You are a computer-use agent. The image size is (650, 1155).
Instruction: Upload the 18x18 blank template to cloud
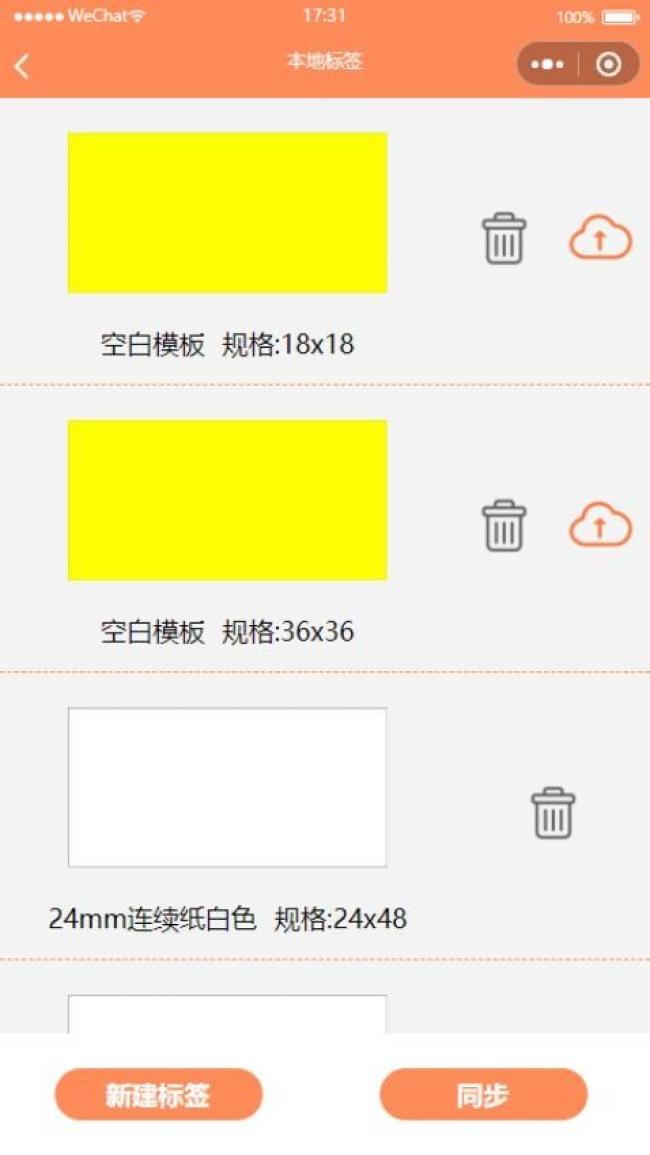point(600,239)
